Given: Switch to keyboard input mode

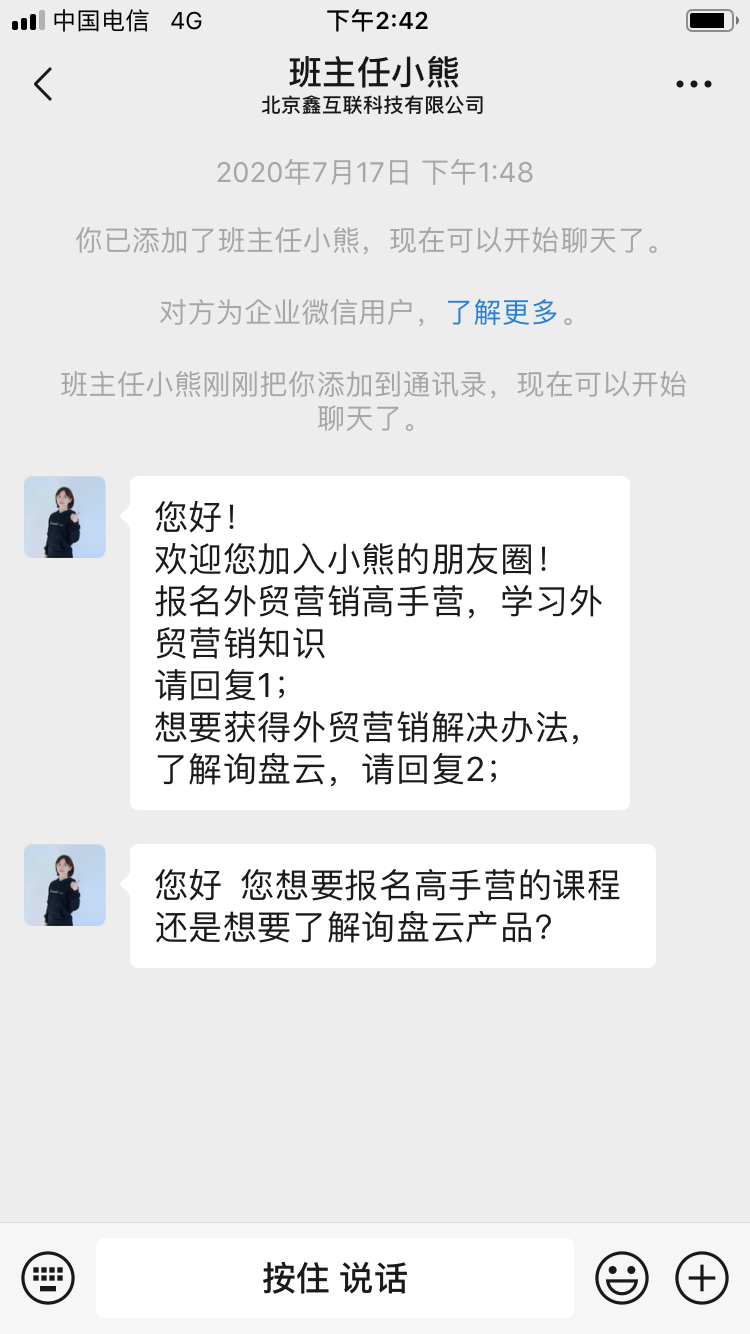Looking at the screenshot, I should tap(48, 1277).
